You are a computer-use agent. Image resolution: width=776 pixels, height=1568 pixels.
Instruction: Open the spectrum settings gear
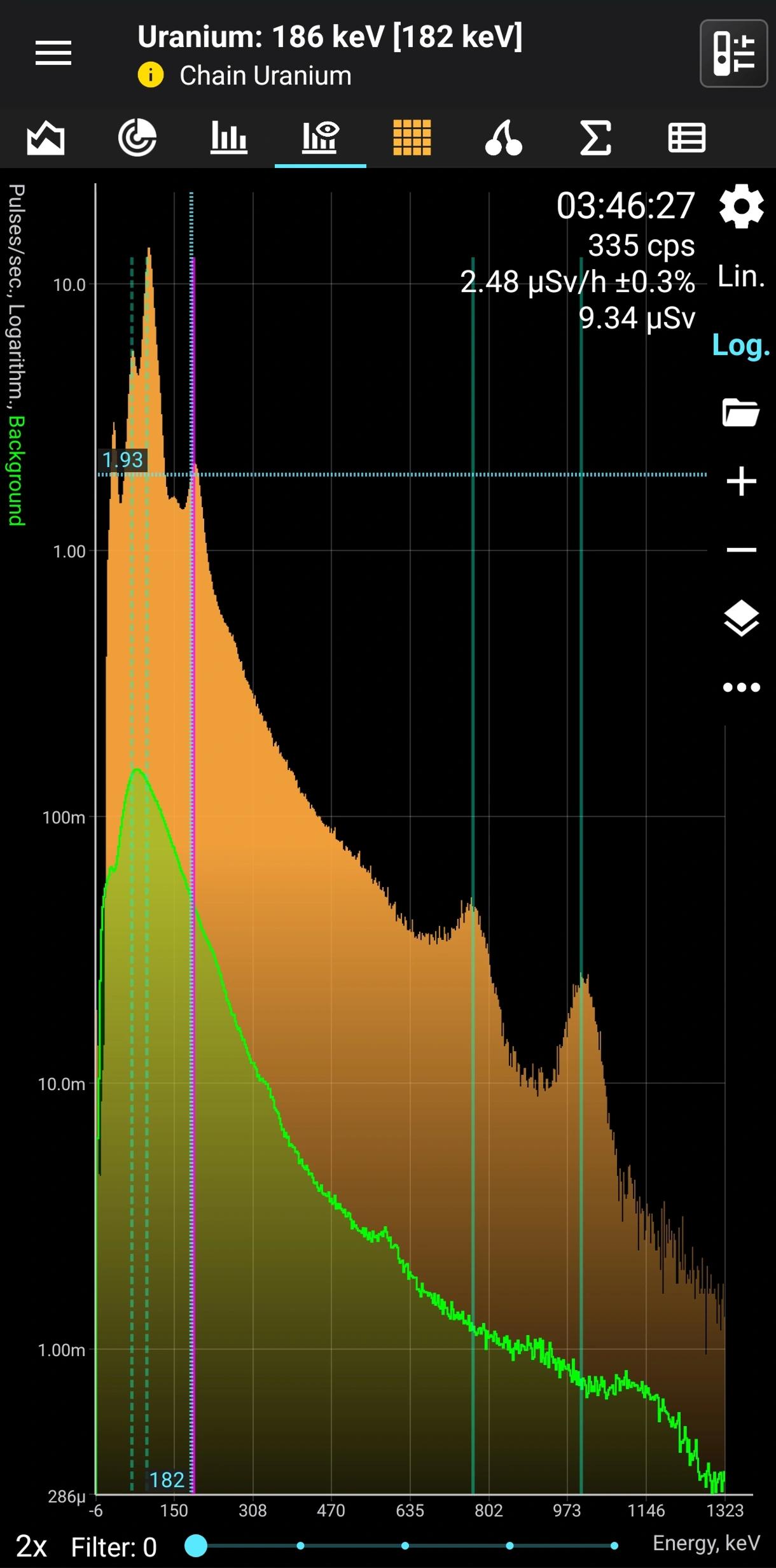(742, 207)
